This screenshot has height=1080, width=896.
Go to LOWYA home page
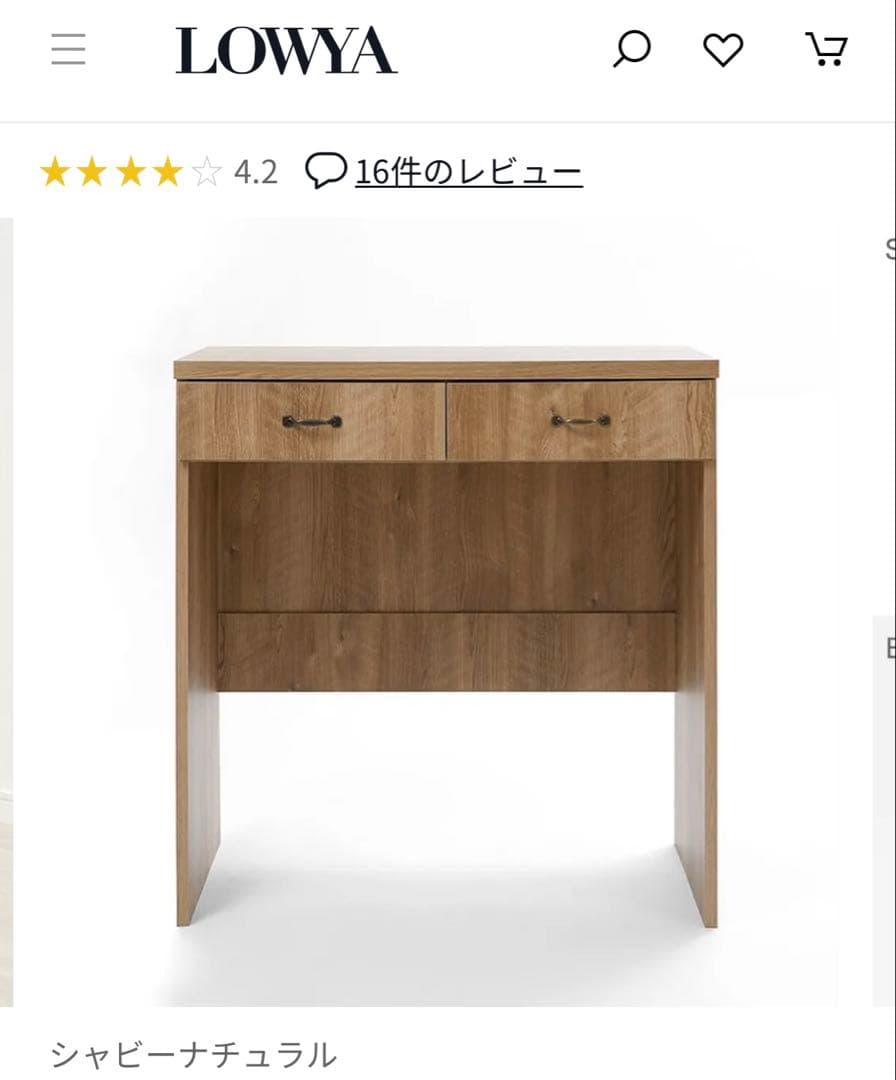(x=286, y=51)
